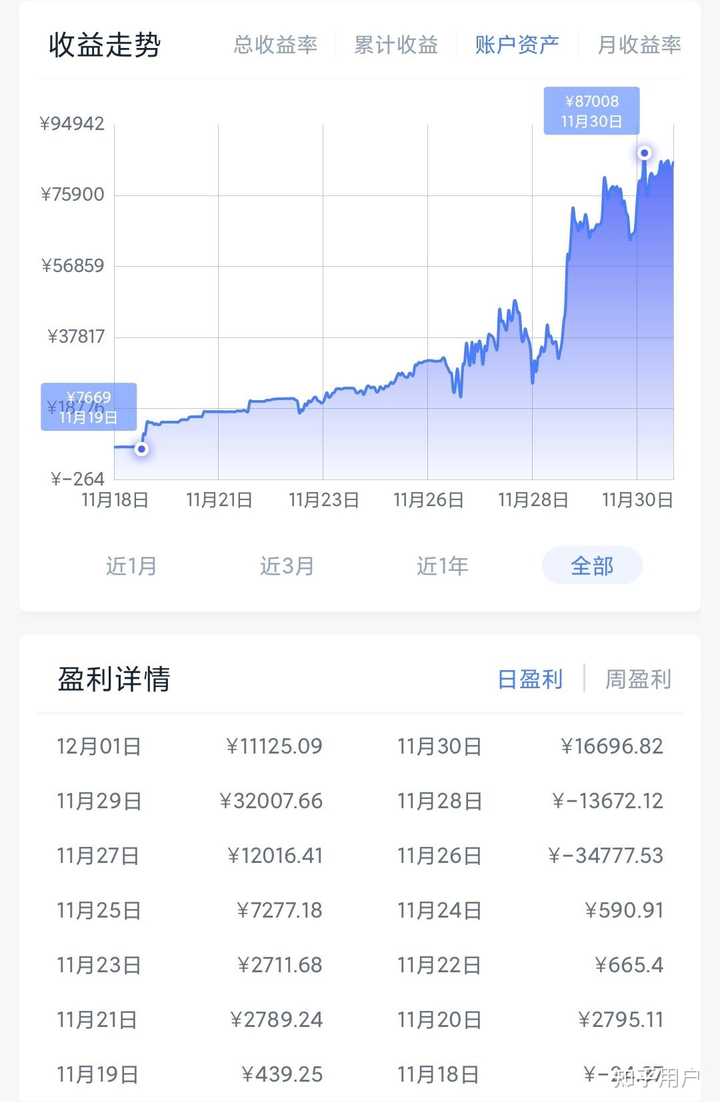
Task: Switch profit details to 周盈利
Action: click(637, 679)
